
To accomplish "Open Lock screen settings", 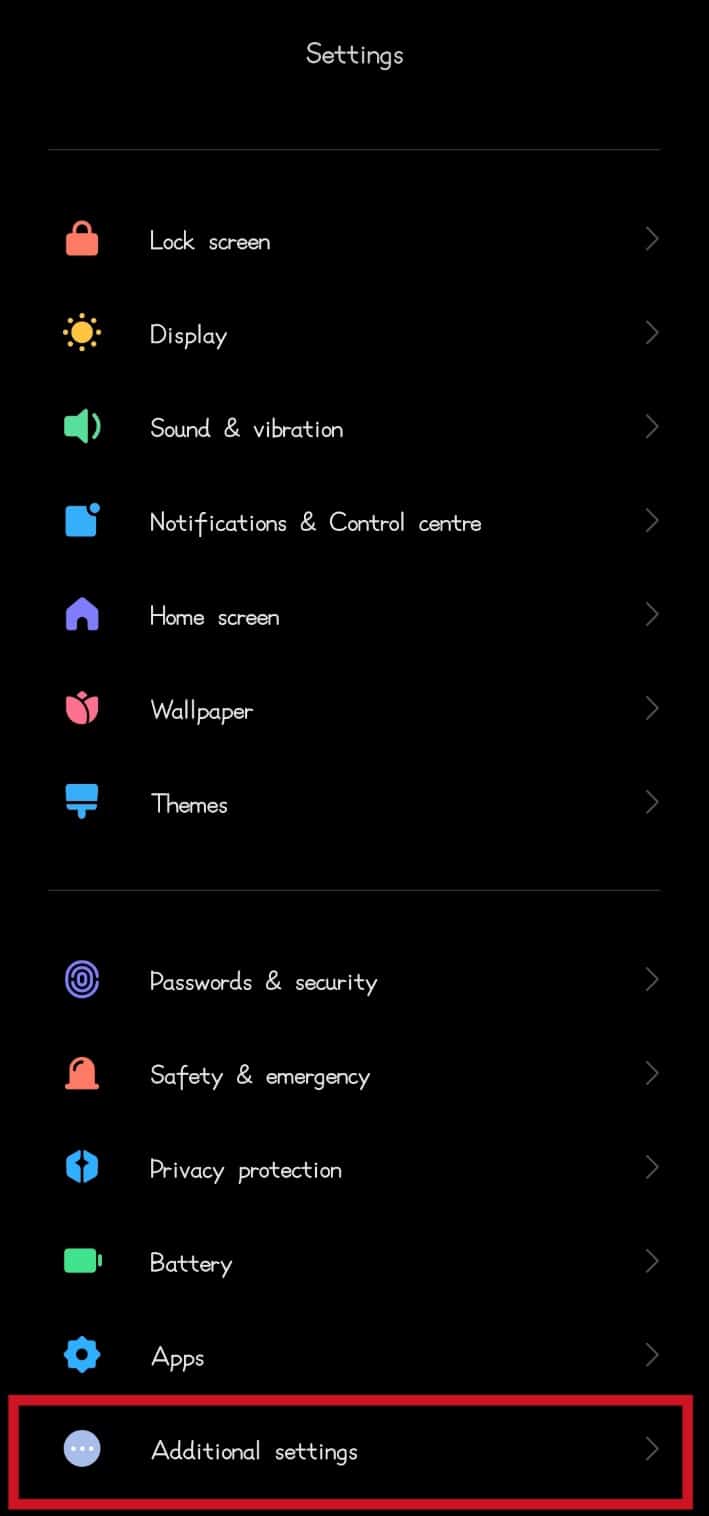I will coord(210,241).
